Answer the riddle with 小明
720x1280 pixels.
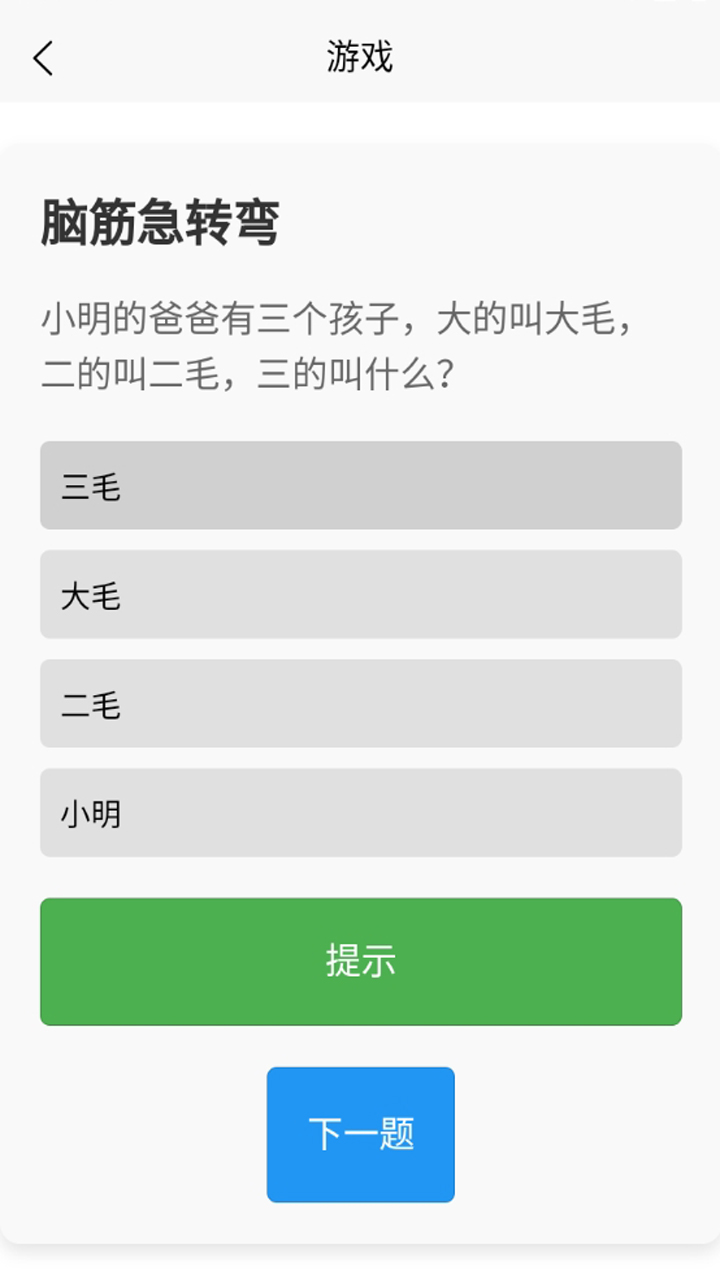[x=360, y=812]
